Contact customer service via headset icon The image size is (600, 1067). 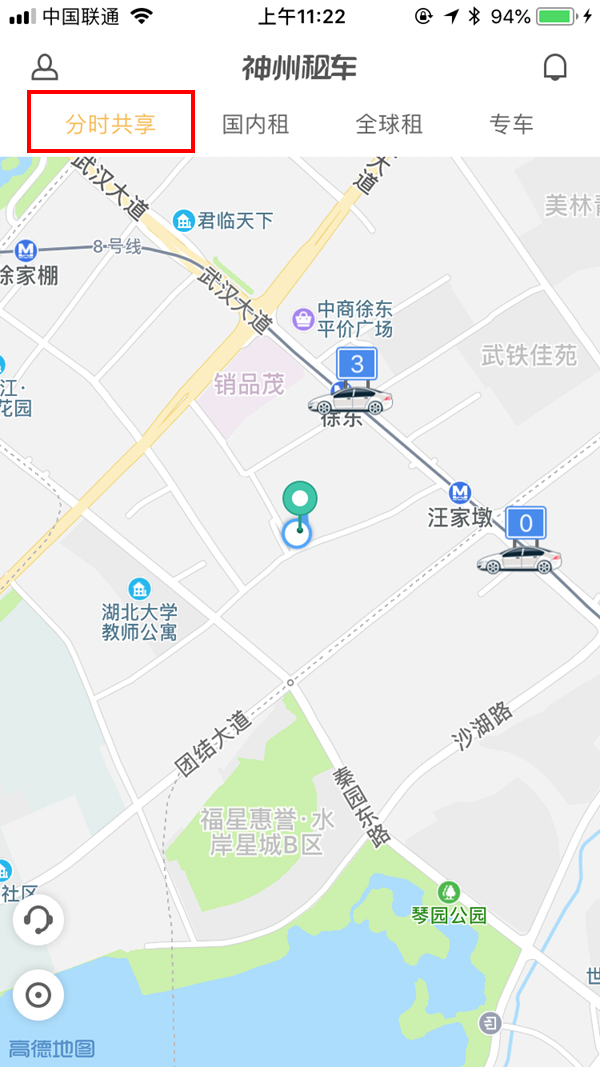(x=39, y=920)
